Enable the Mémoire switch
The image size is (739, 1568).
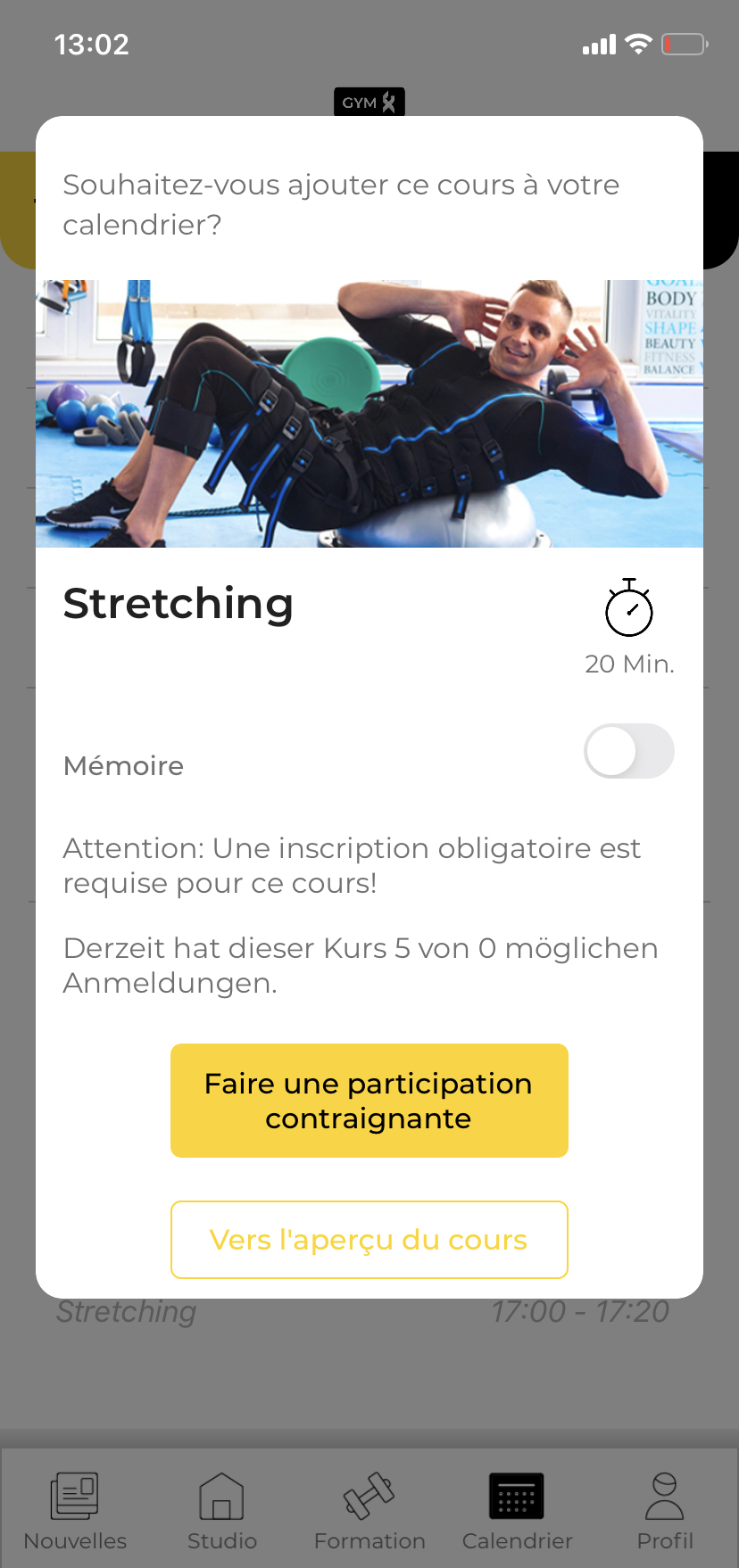tap(628, 751)
